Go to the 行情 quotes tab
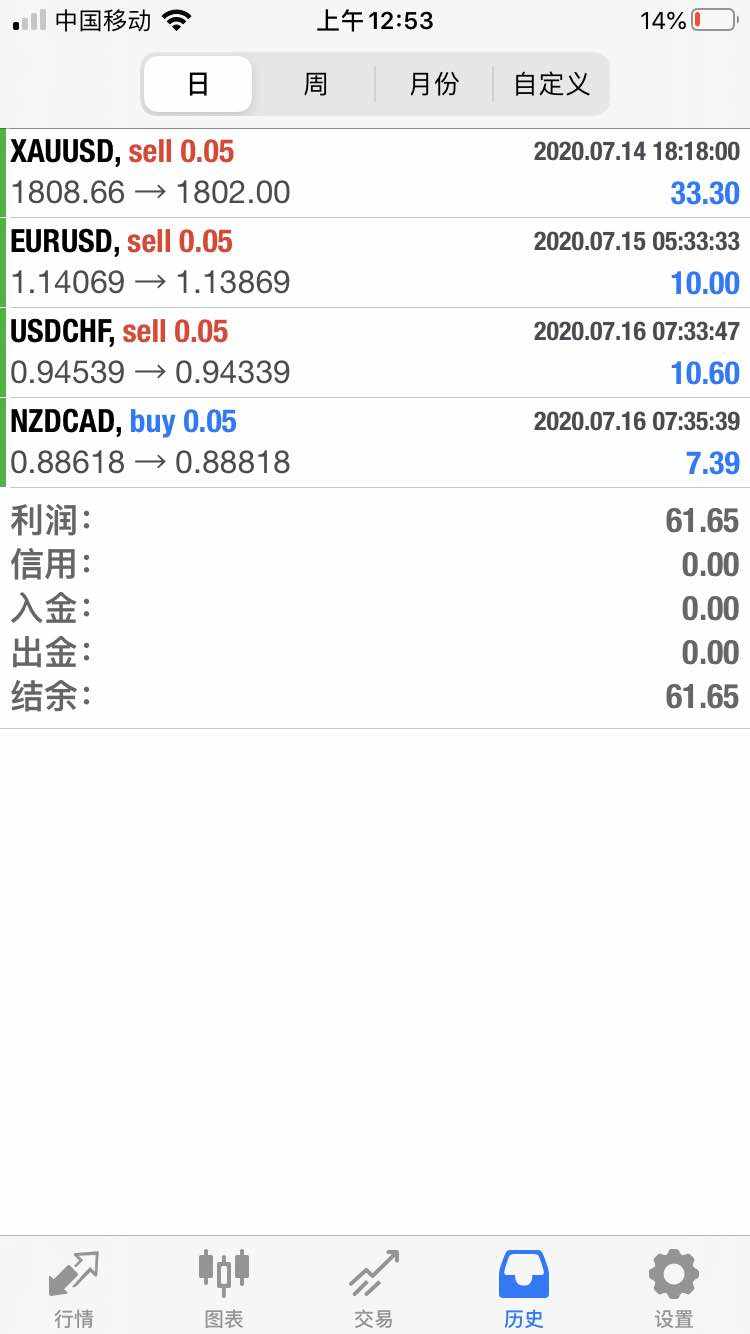The width and height of the screenshot is (750, 1334). coord(74,1287)
